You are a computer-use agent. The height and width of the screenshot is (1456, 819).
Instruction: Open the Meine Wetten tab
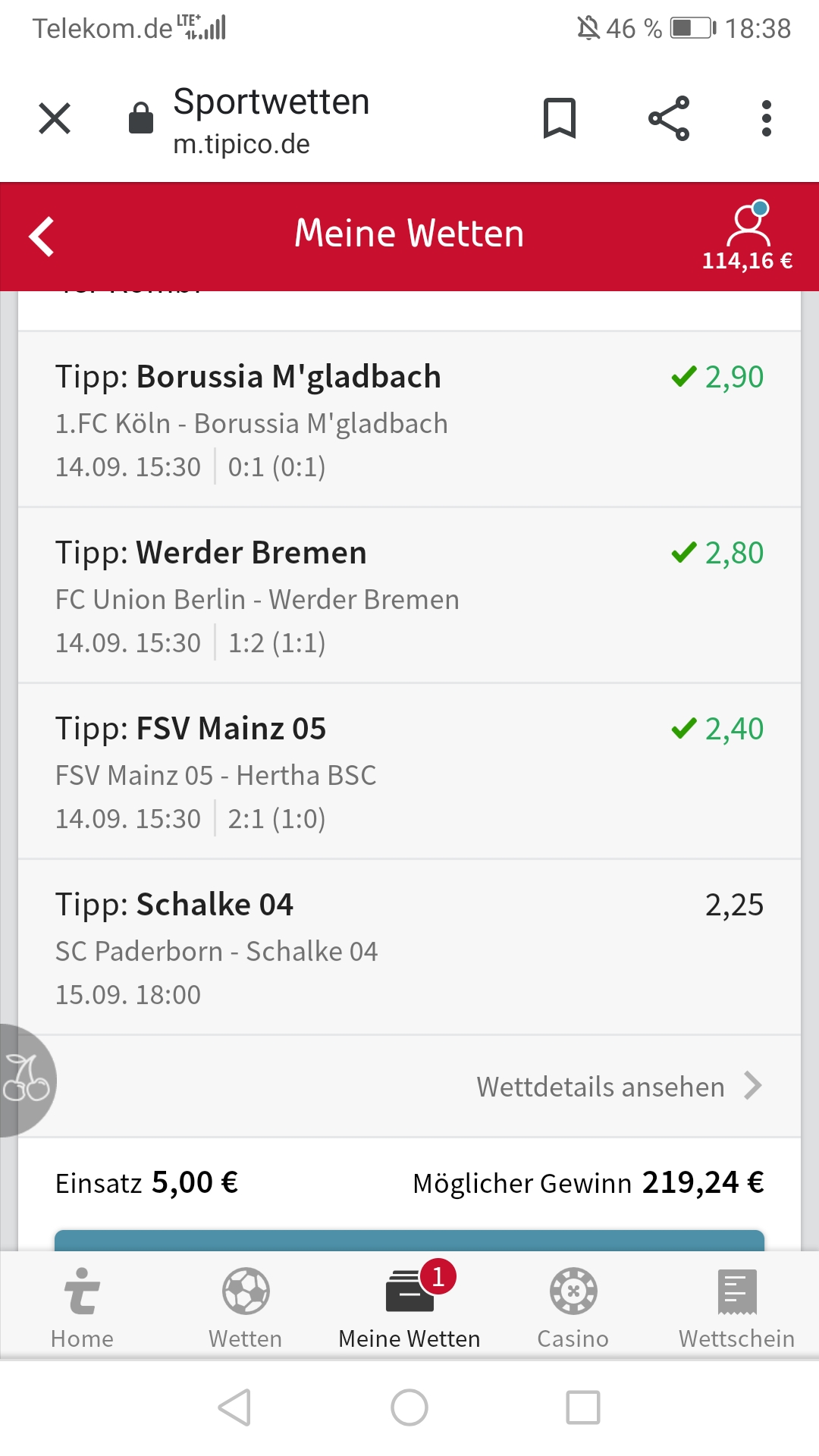409,1307
